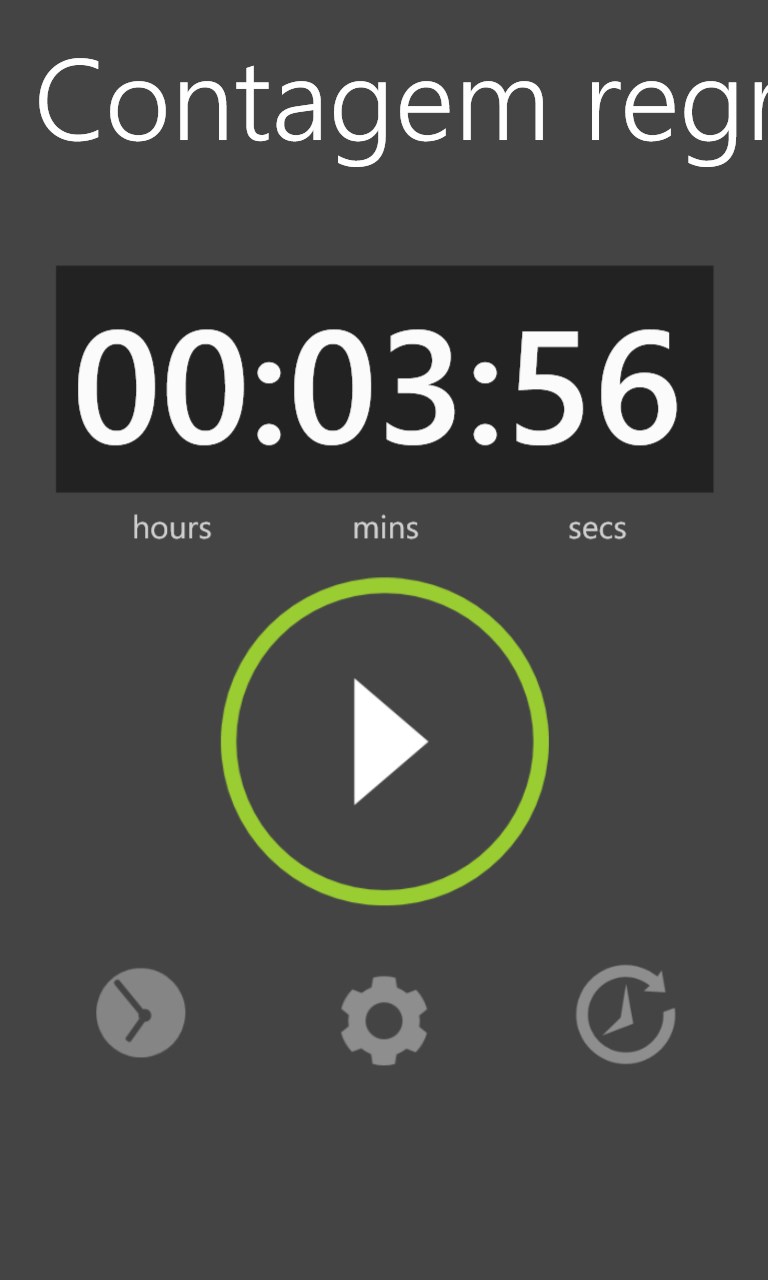Start the countdown timer
Image resolution: width=768 pixels, height=1280 pixels.
[384, 741]
